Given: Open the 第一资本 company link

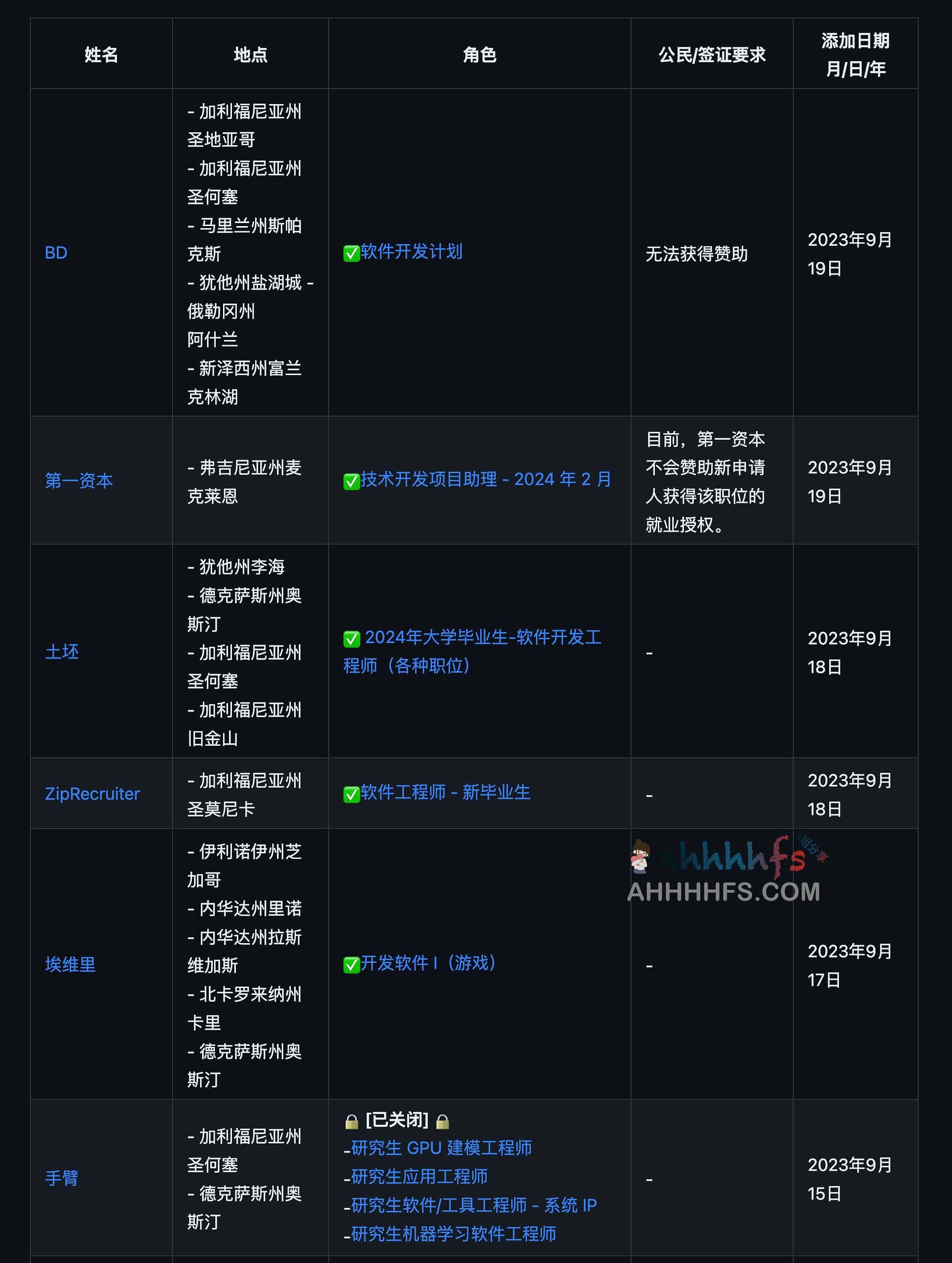Looking at the screenshot, I should click(x=79, y=480).
